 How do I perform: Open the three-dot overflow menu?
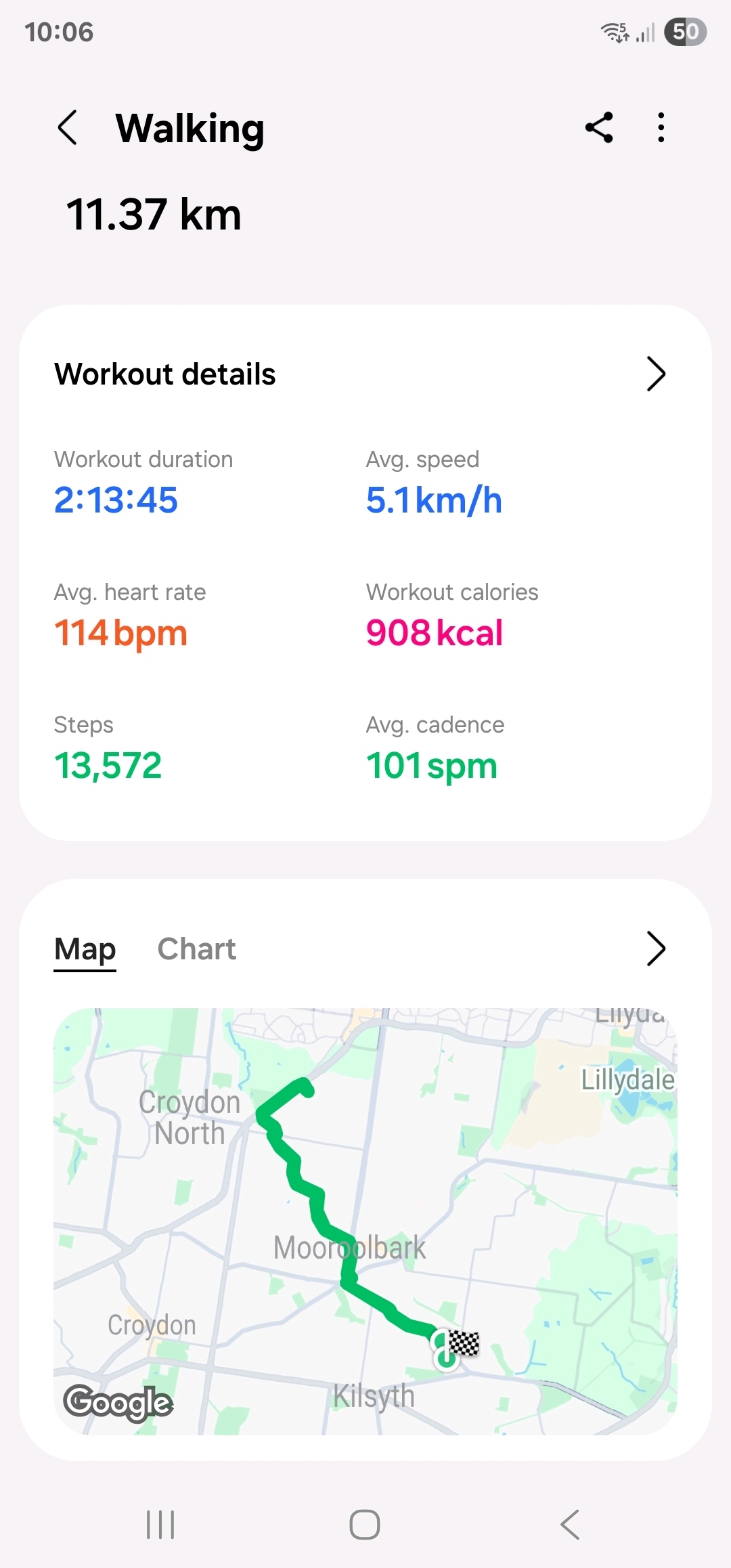click(x=661, y=127)
